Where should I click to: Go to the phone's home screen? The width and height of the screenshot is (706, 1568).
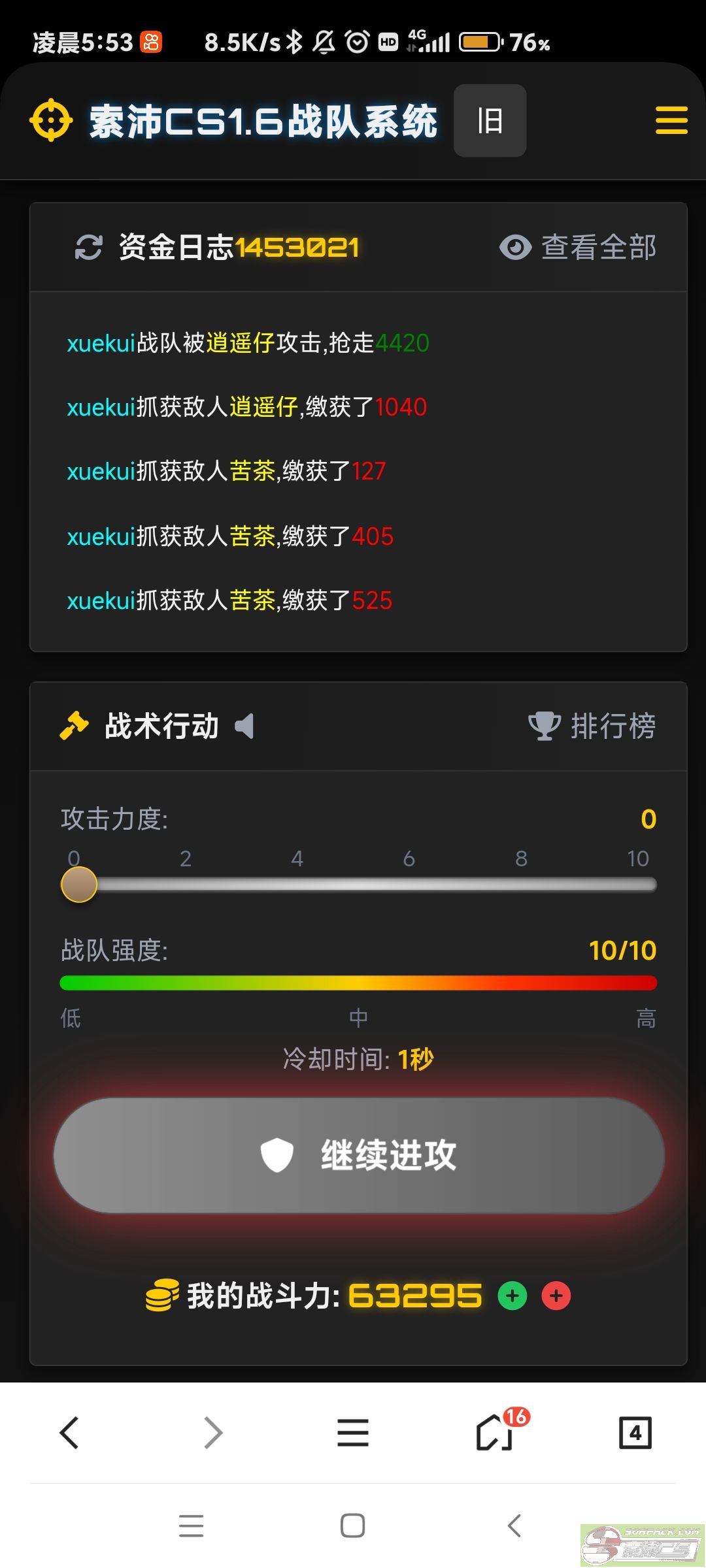coord(353,1526)
